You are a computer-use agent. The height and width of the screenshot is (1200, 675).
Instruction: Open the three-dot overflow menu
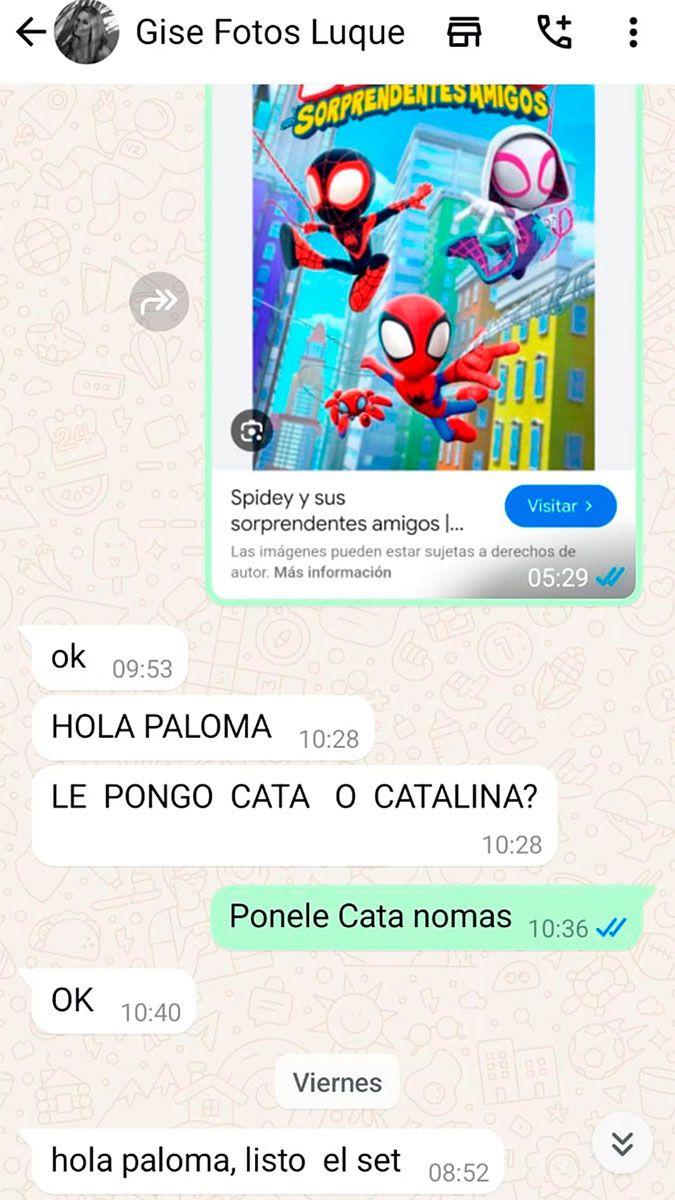pos(633,33)
